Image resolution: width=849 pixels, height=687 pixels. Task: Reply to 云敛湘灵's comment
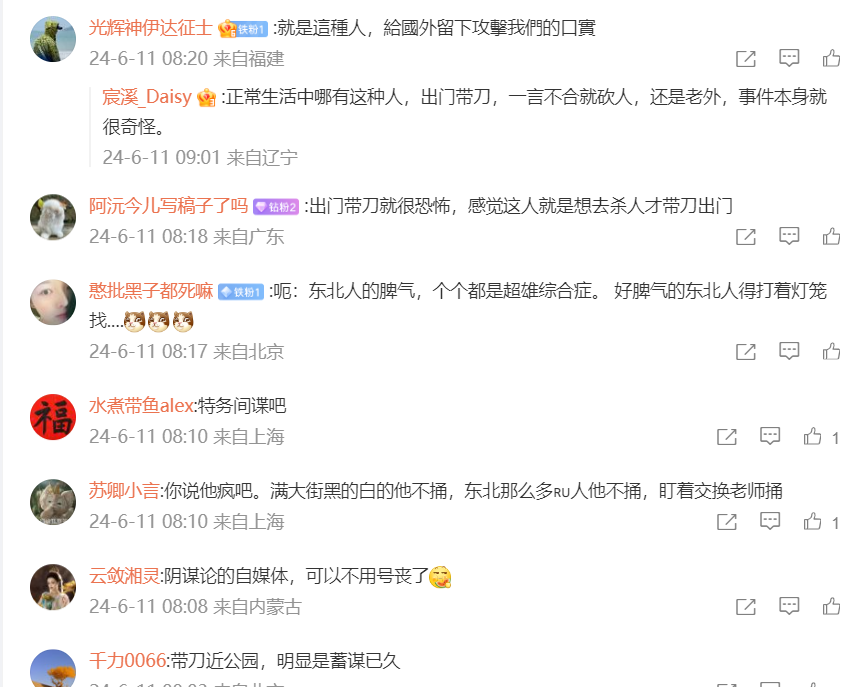pos(789,607)
